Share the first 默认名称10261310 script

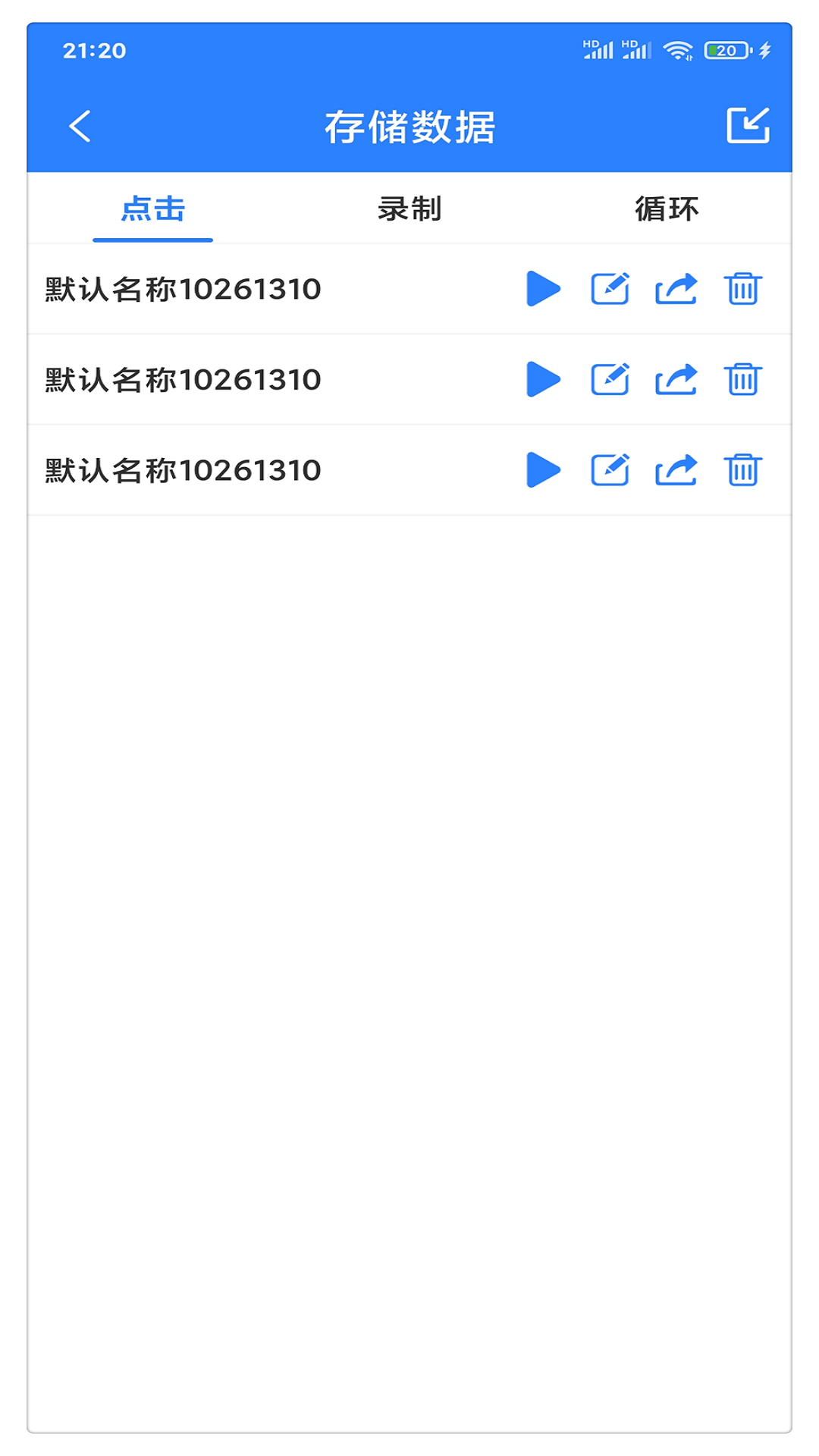(x=676, y=289)
